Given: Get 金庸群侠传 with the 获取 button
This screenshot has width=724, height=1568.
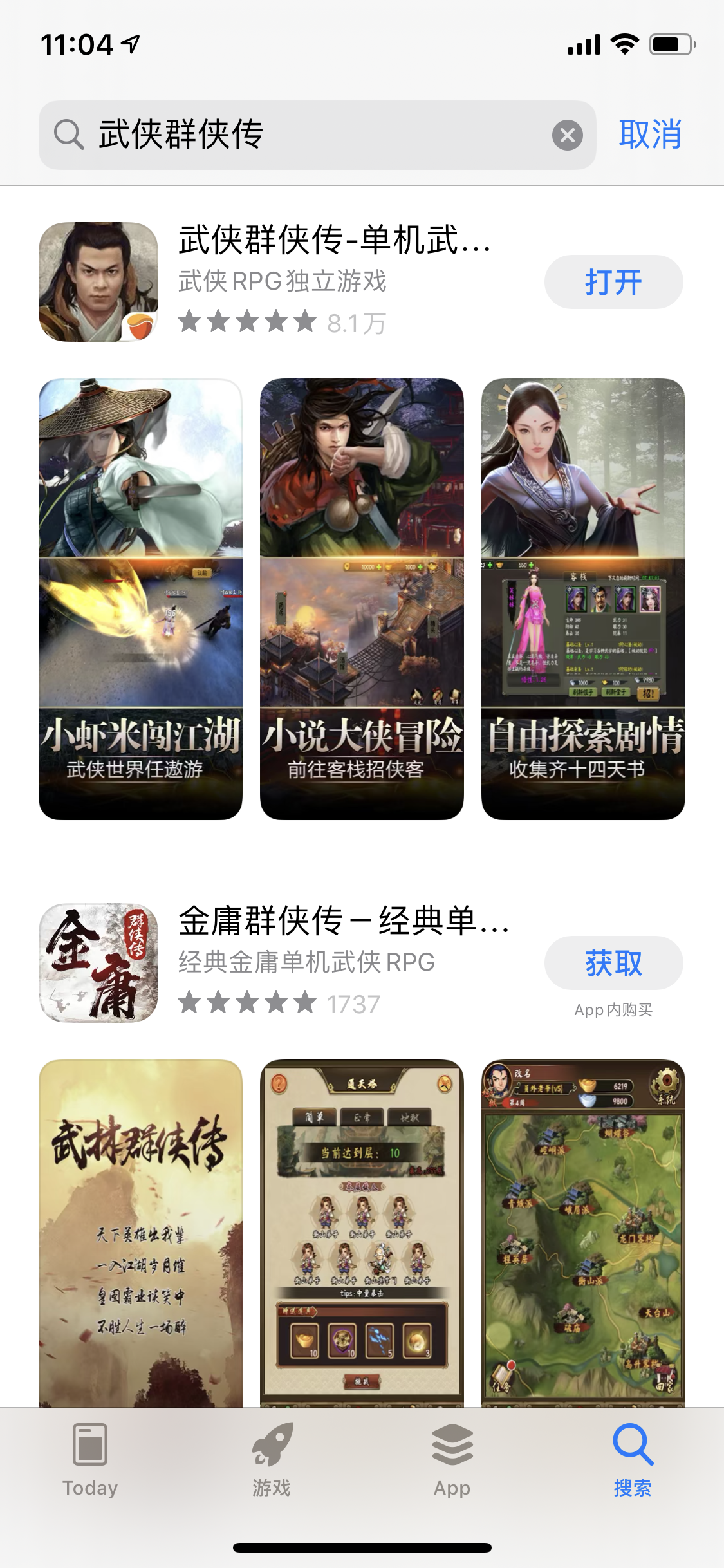Looking at the screenshot, I should [613, 963].
